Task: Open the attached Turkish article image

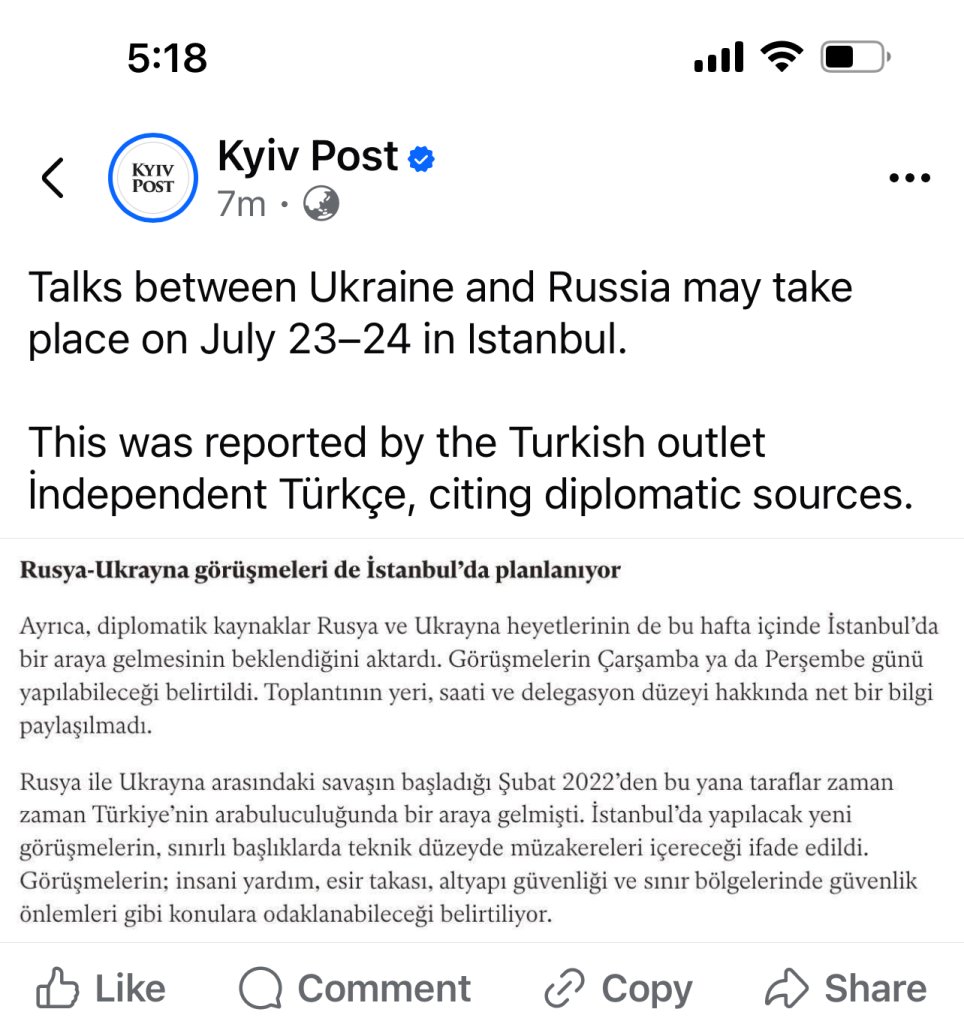Action: click(x=482, y=742)
